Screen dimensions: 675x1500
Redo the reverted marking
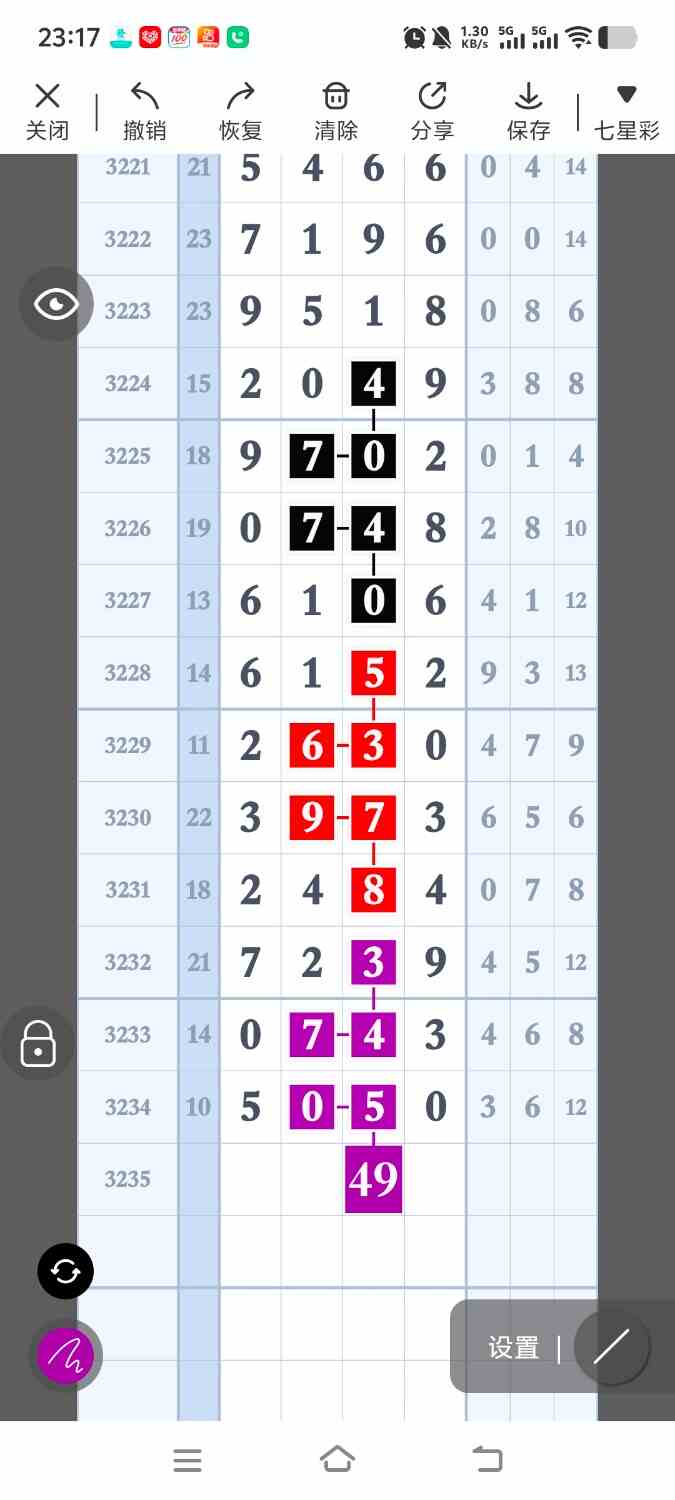click(240, 111)
